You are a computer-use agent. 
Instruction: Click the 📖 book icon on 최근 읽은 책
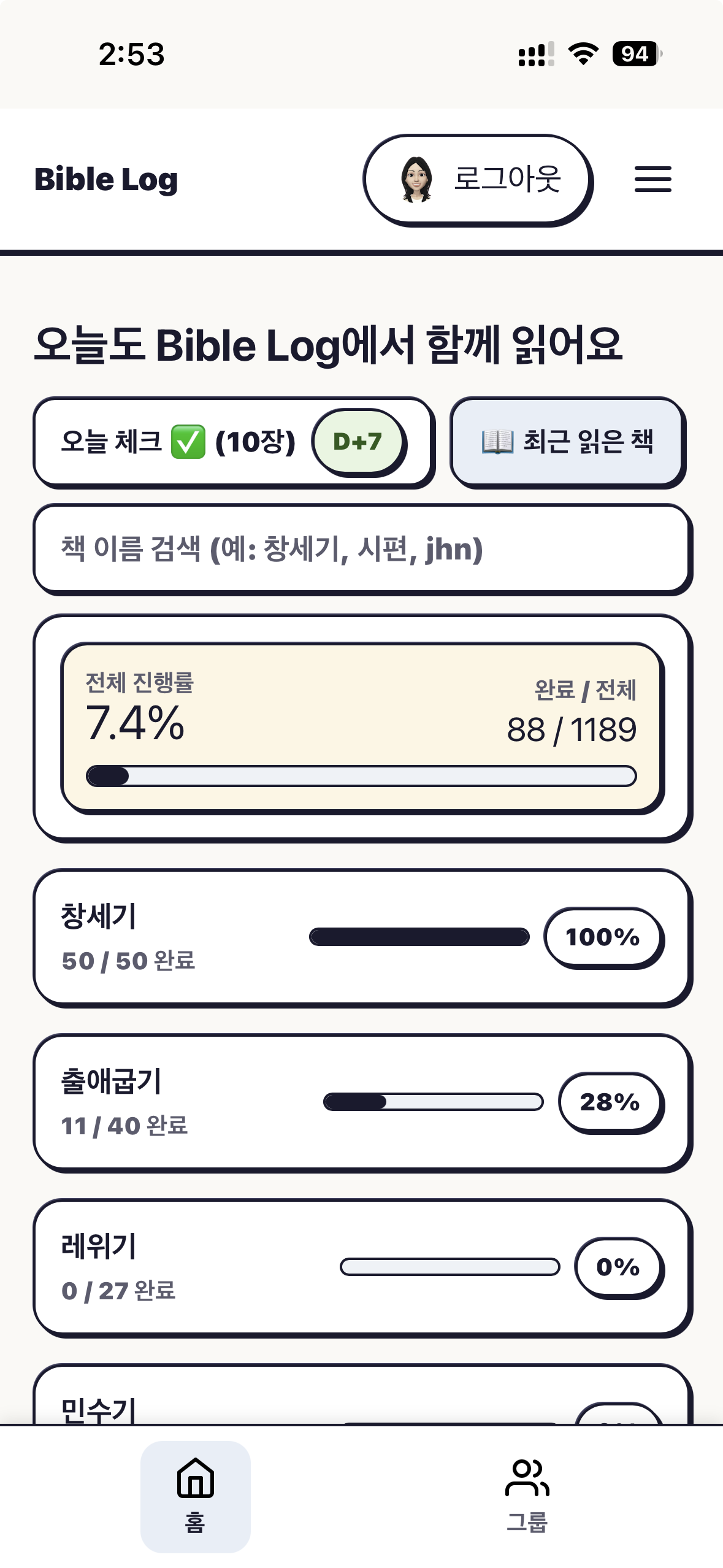point(500,441)
